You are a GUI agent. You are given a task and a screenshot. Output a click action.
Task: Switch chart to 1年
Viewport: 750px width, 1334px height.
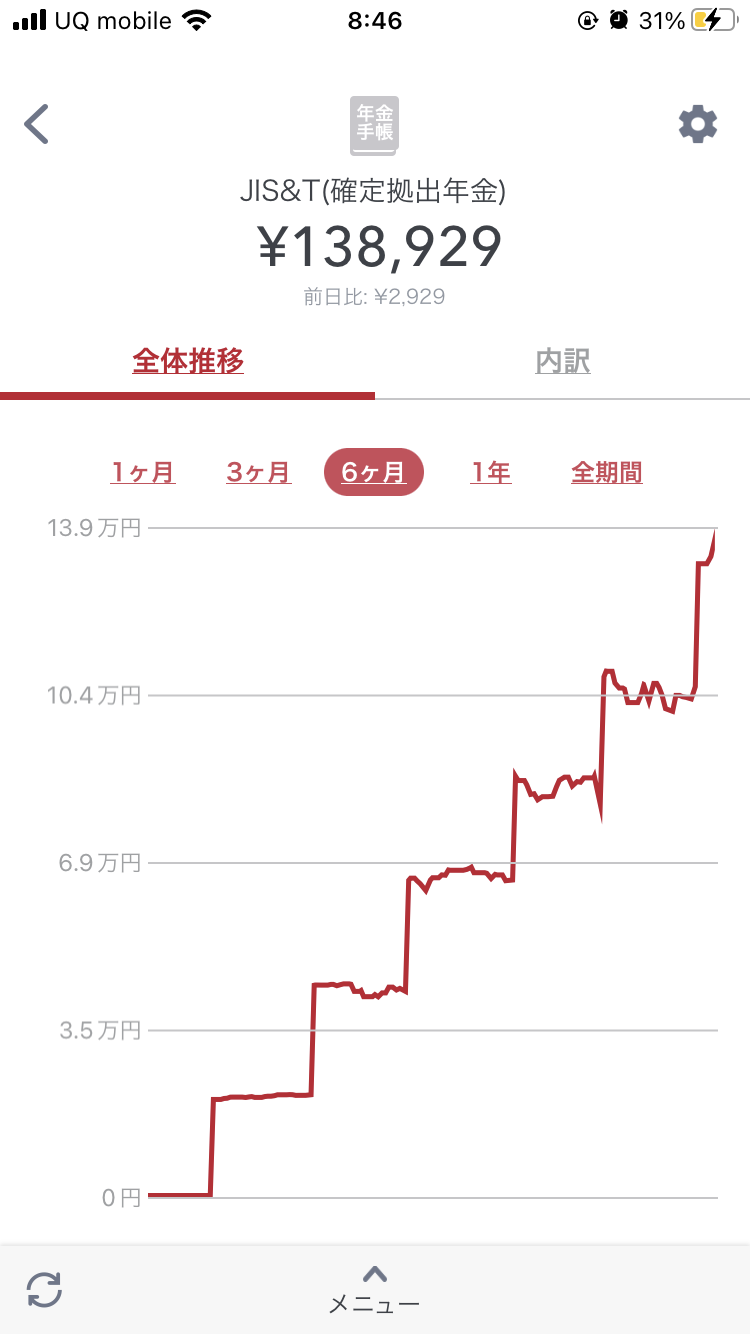click(491, 472)
